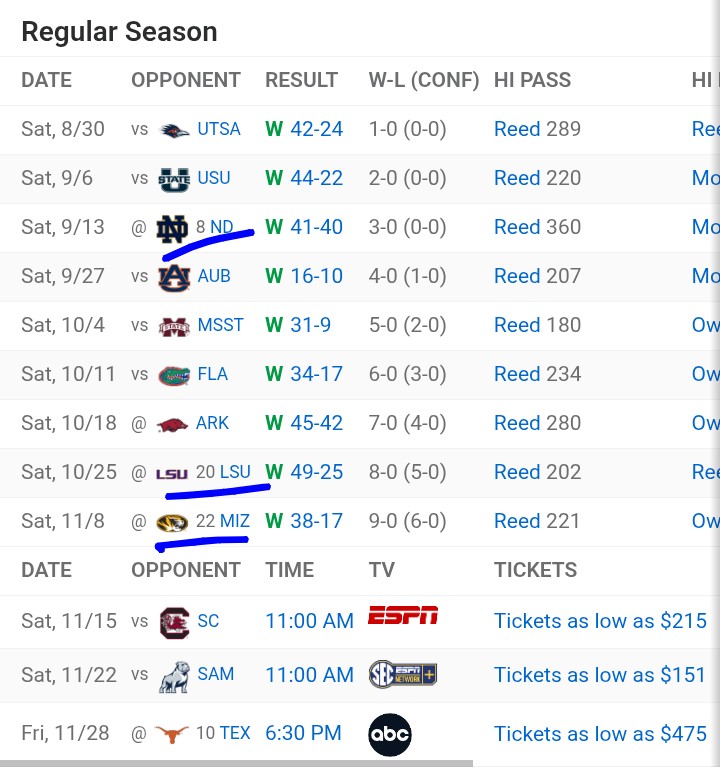The image size is (720, 771).
Task: Open the SAM game 11:00 AM link
Action: coord(309,675)
